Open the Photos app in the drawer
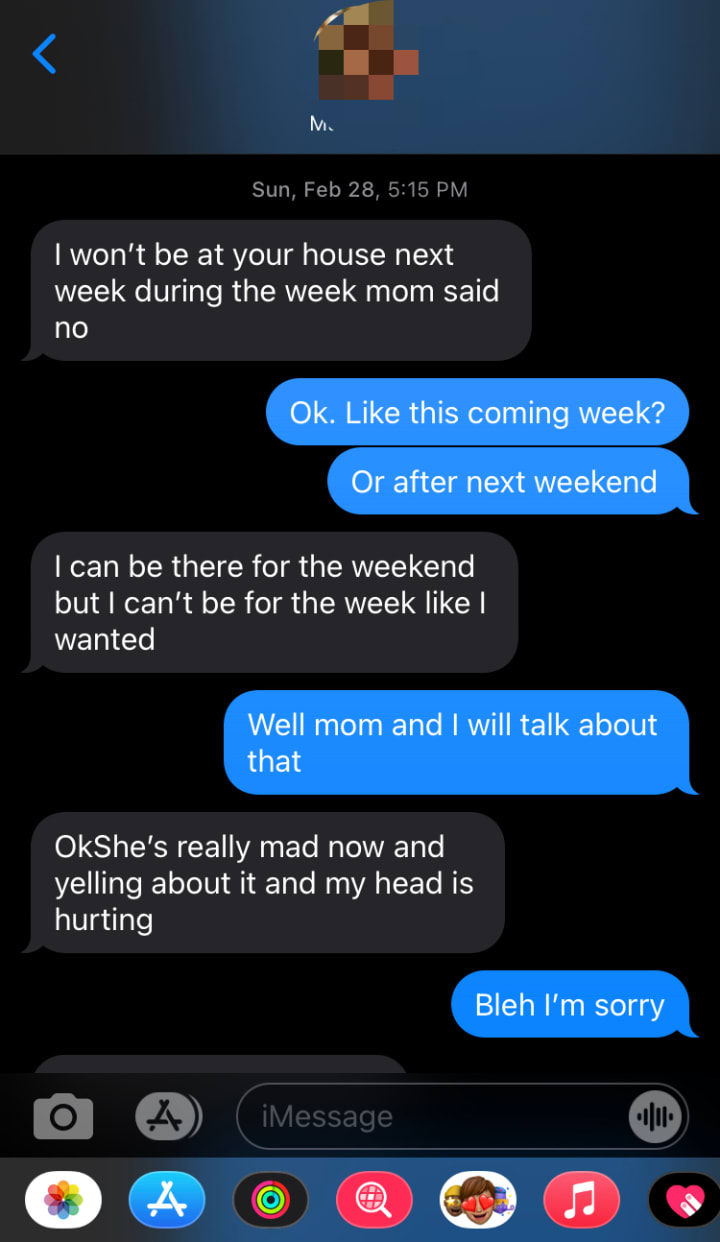Image resolution: width=720 pixels, height=1242 pixels. click(x=63, y=1199)
